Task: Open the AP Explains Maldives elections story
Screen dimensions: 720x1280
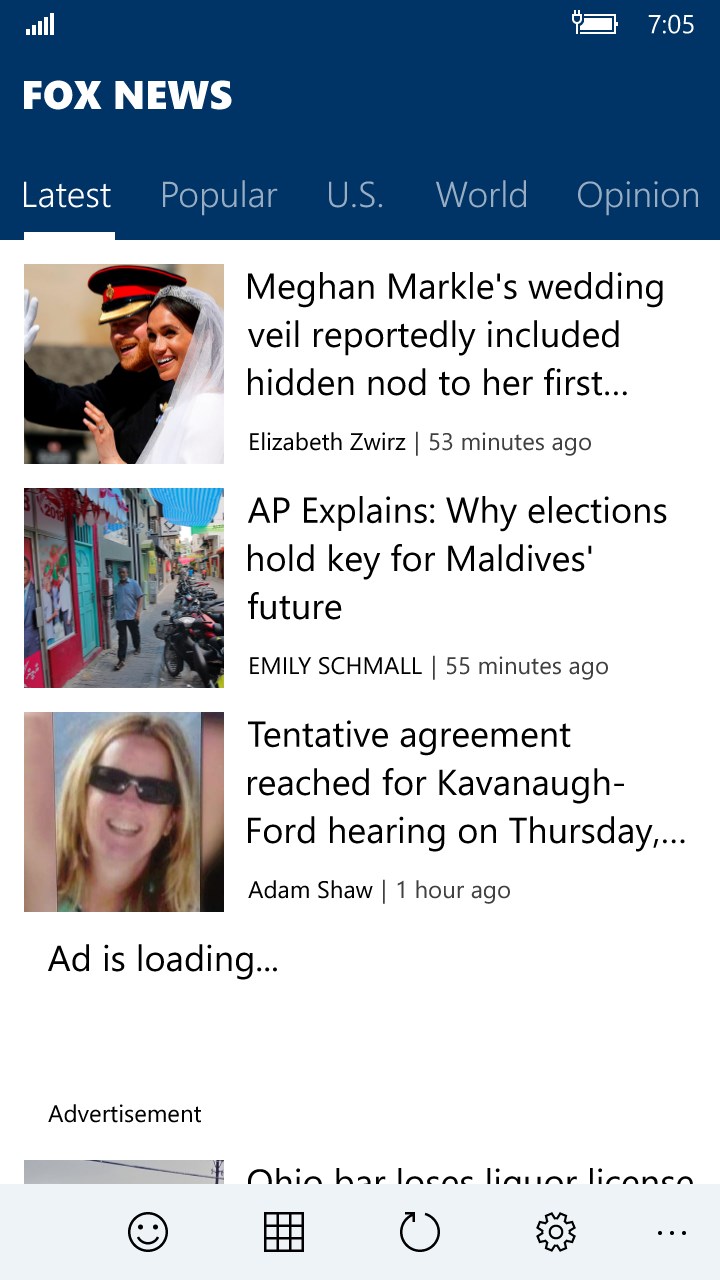Action: (457, 558)
